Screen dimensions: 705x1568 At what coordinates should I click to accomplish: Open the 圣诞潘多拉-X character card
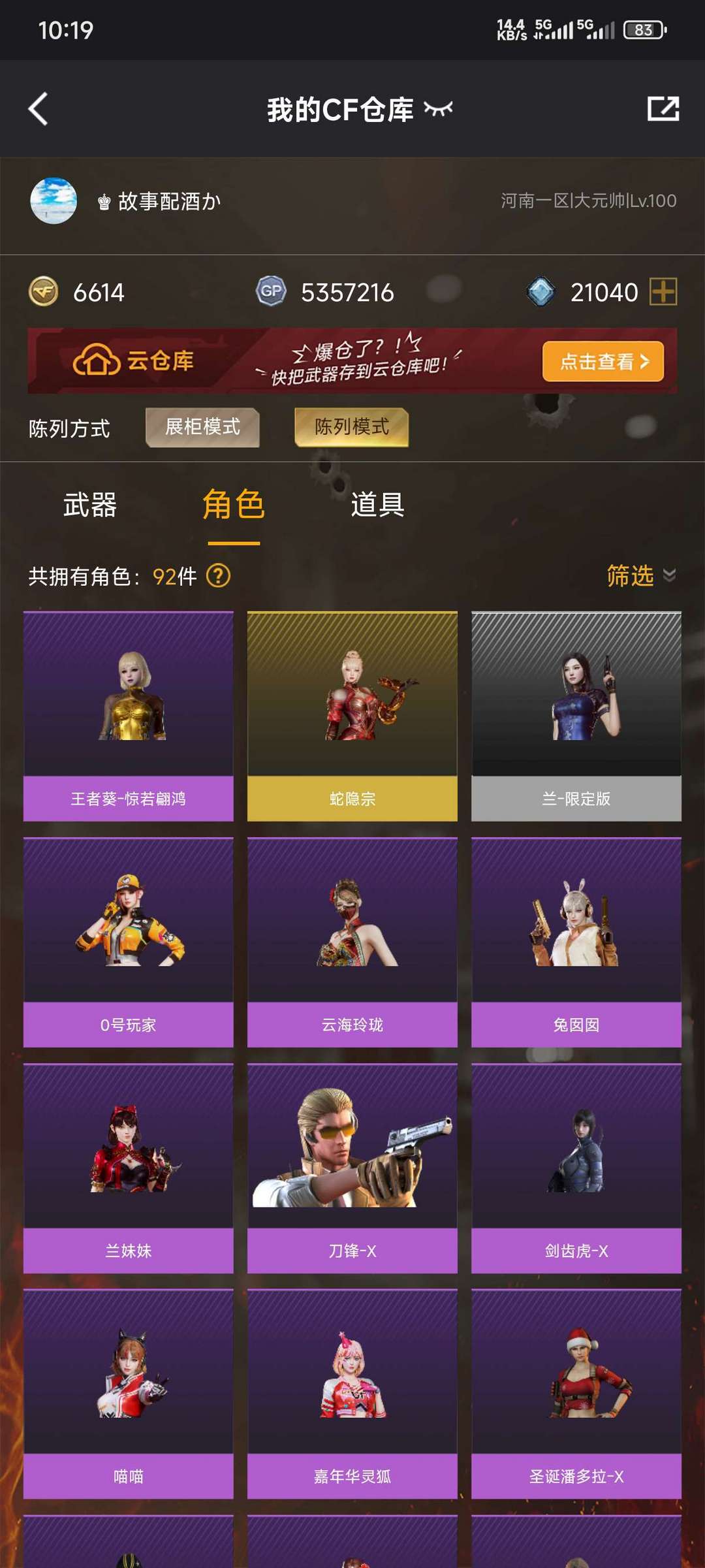576,1394
